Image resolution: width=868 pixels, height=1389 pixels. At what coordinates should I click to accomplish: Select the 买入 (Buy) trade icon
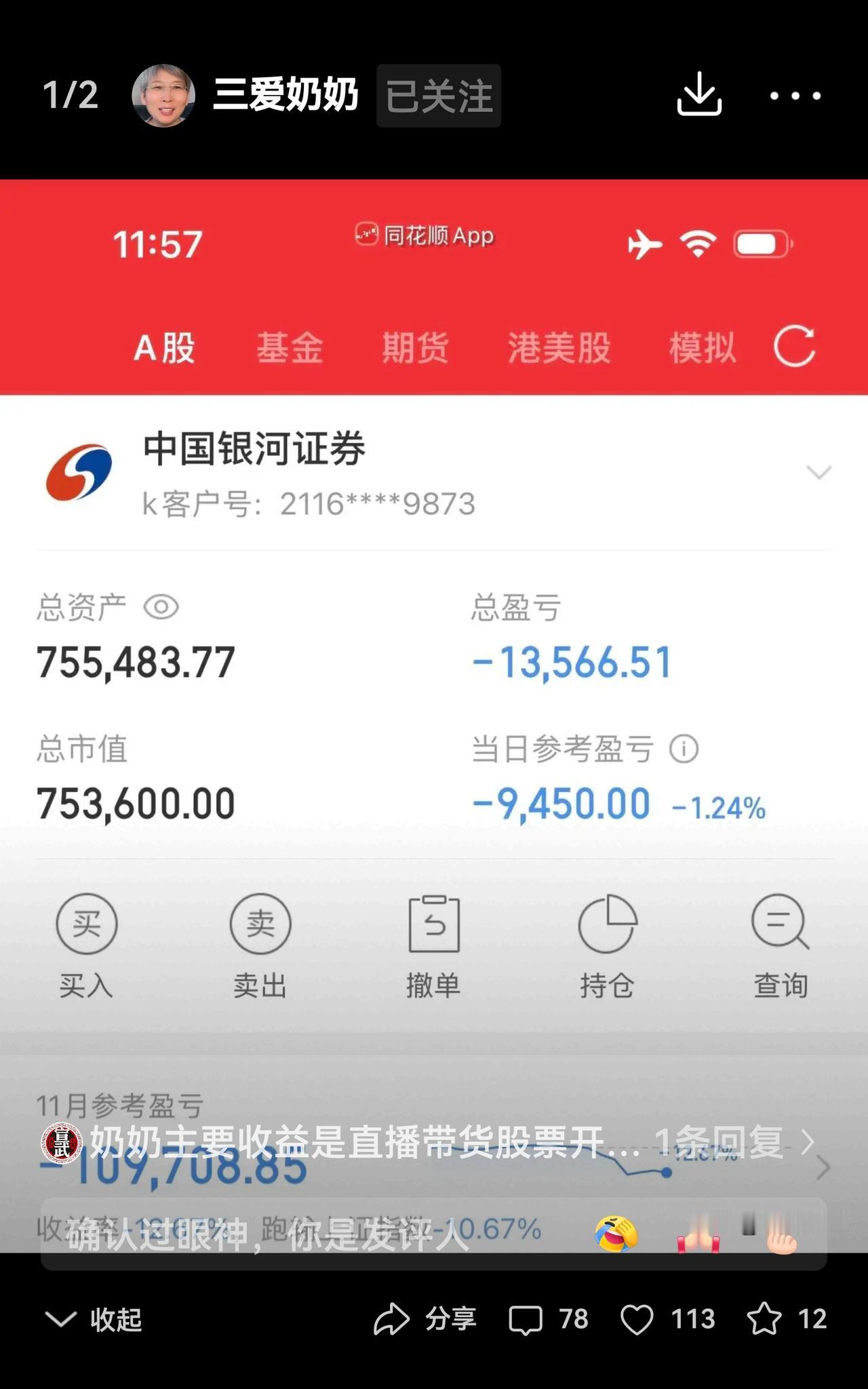tap(86, 924)
